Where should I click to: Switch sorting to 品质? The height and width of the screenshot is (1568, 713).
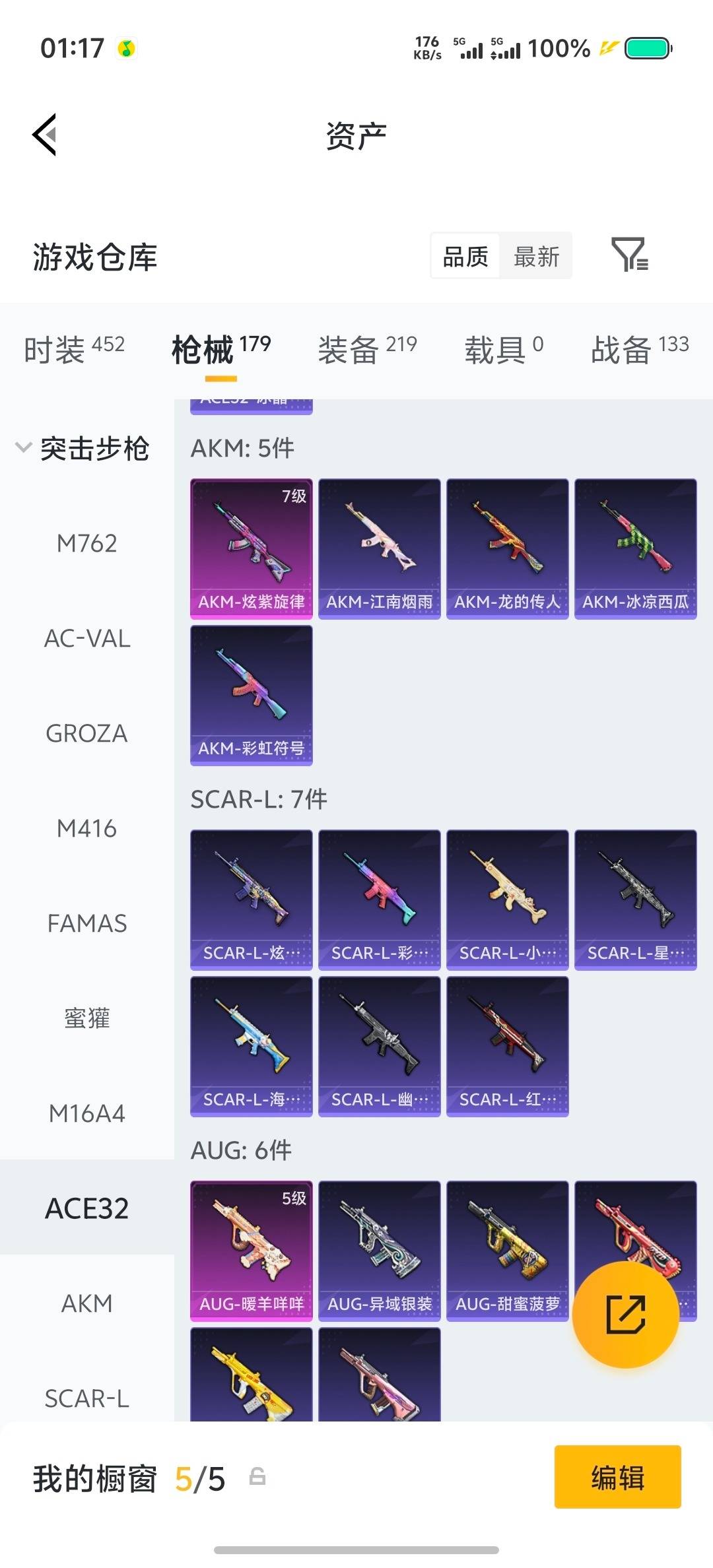pyautogui.click(x=464, y=256)
